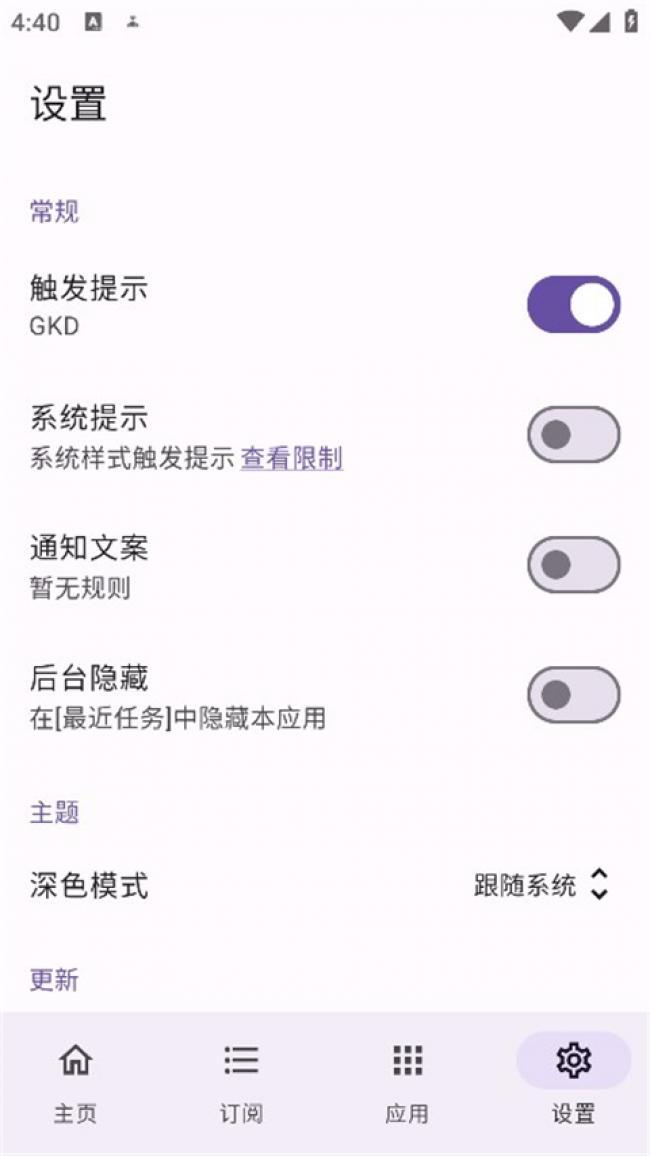Open the 应用 tab

pyautogui.click(x=408, y=1081)
